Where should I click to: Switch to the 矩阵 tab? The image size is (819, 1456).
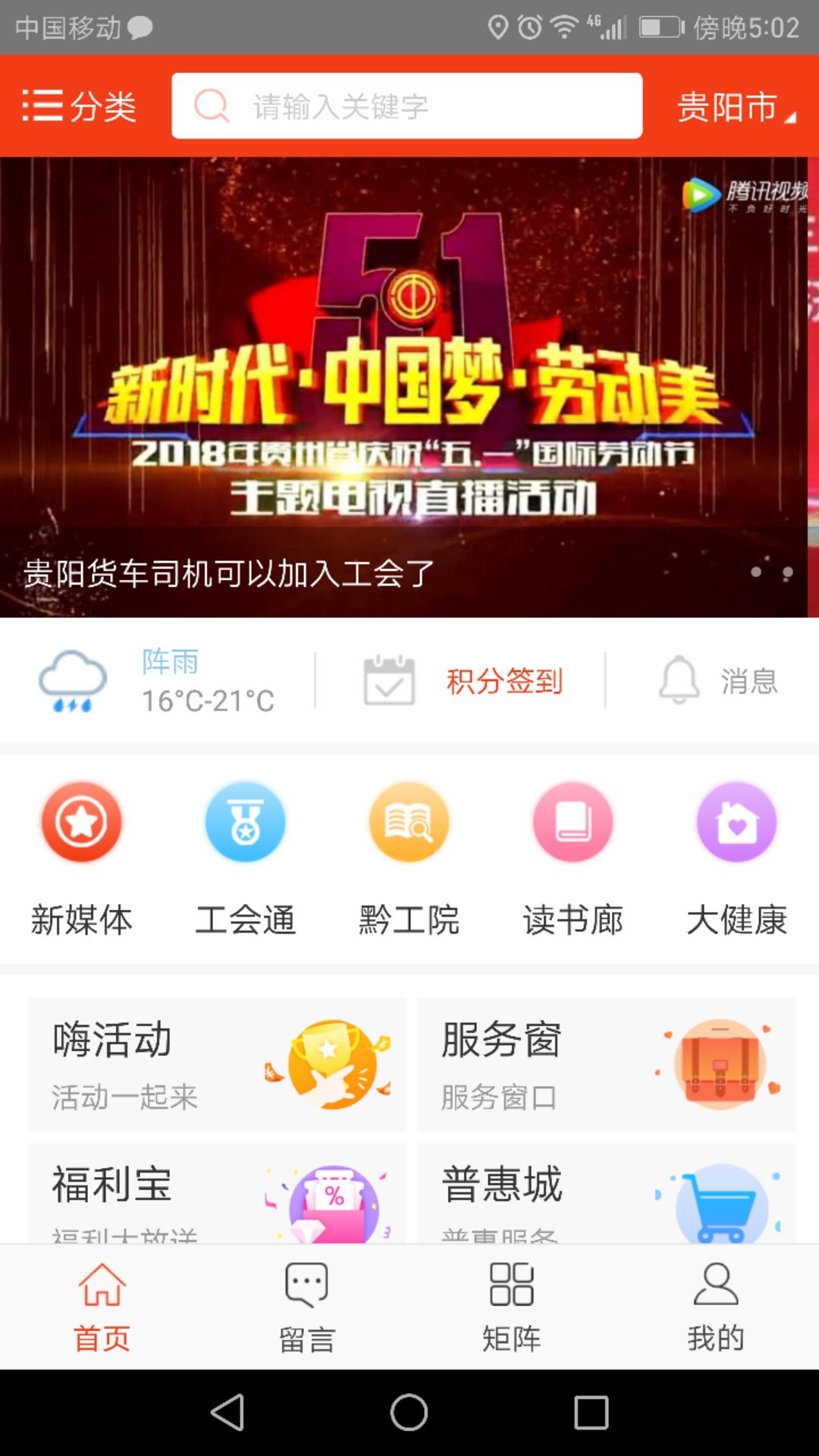click(x=512, y=1307)
